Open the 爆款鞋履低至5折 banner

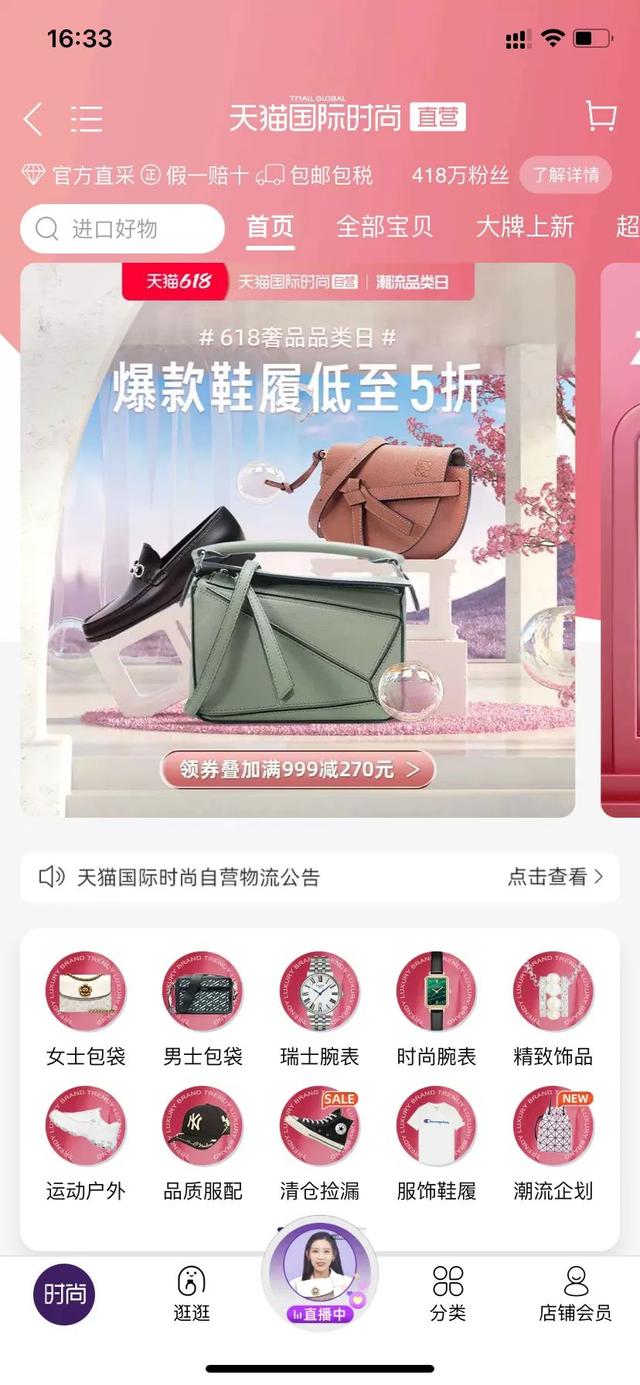click(x=298, y=540)
